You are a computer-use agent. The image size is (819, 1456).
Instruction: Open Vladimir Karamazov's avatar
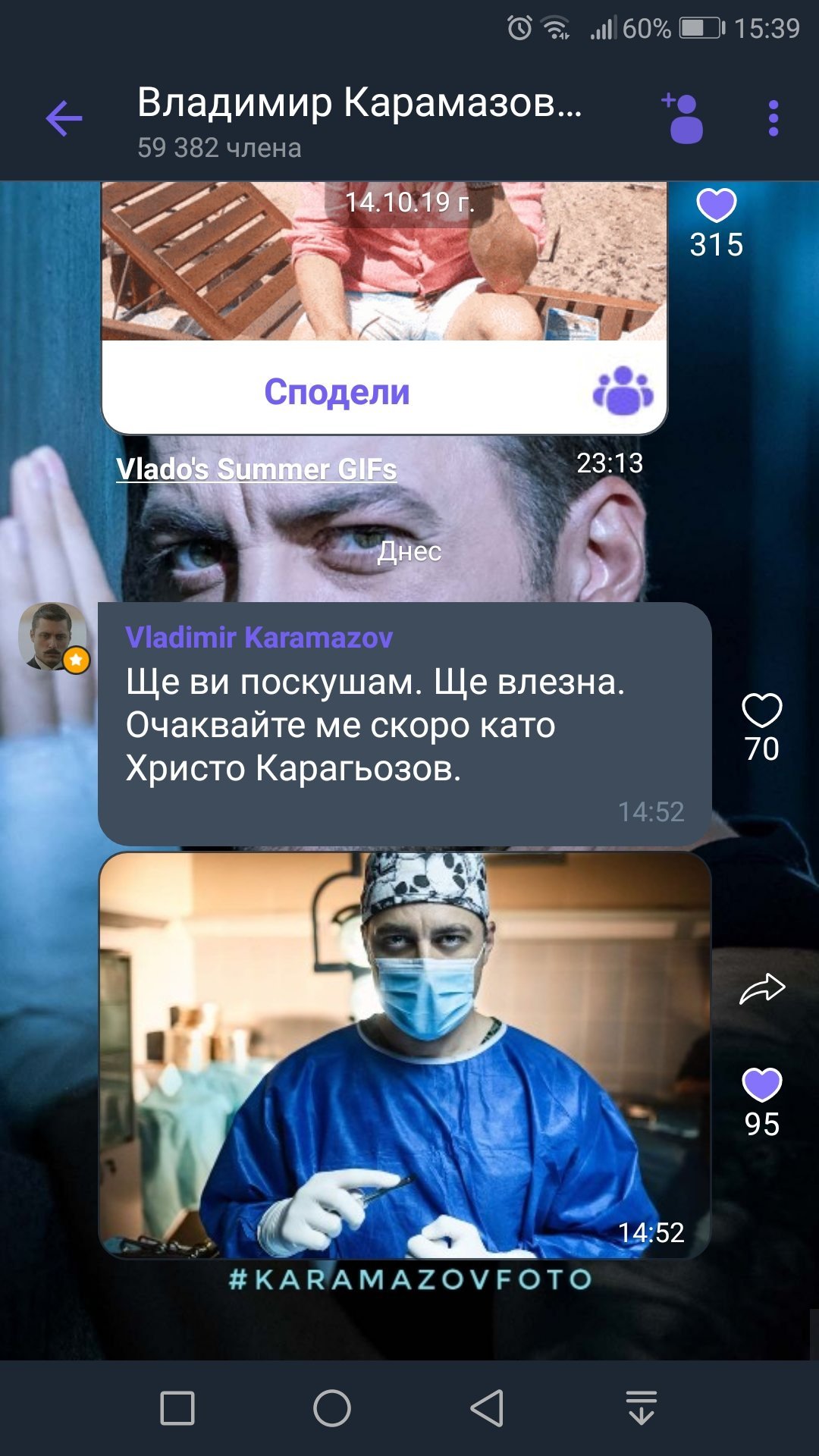(x=52, y=637)
